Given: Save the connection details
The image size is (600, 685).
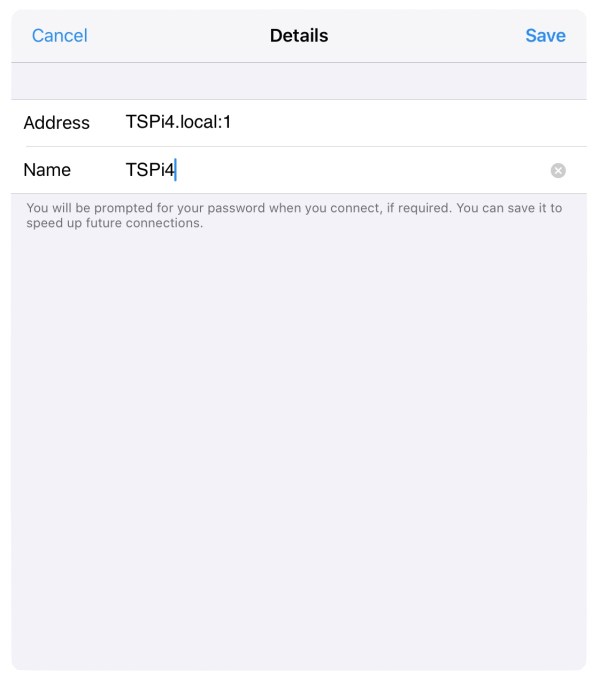Looking at the screenshot, I should click(x=545, y=36).
